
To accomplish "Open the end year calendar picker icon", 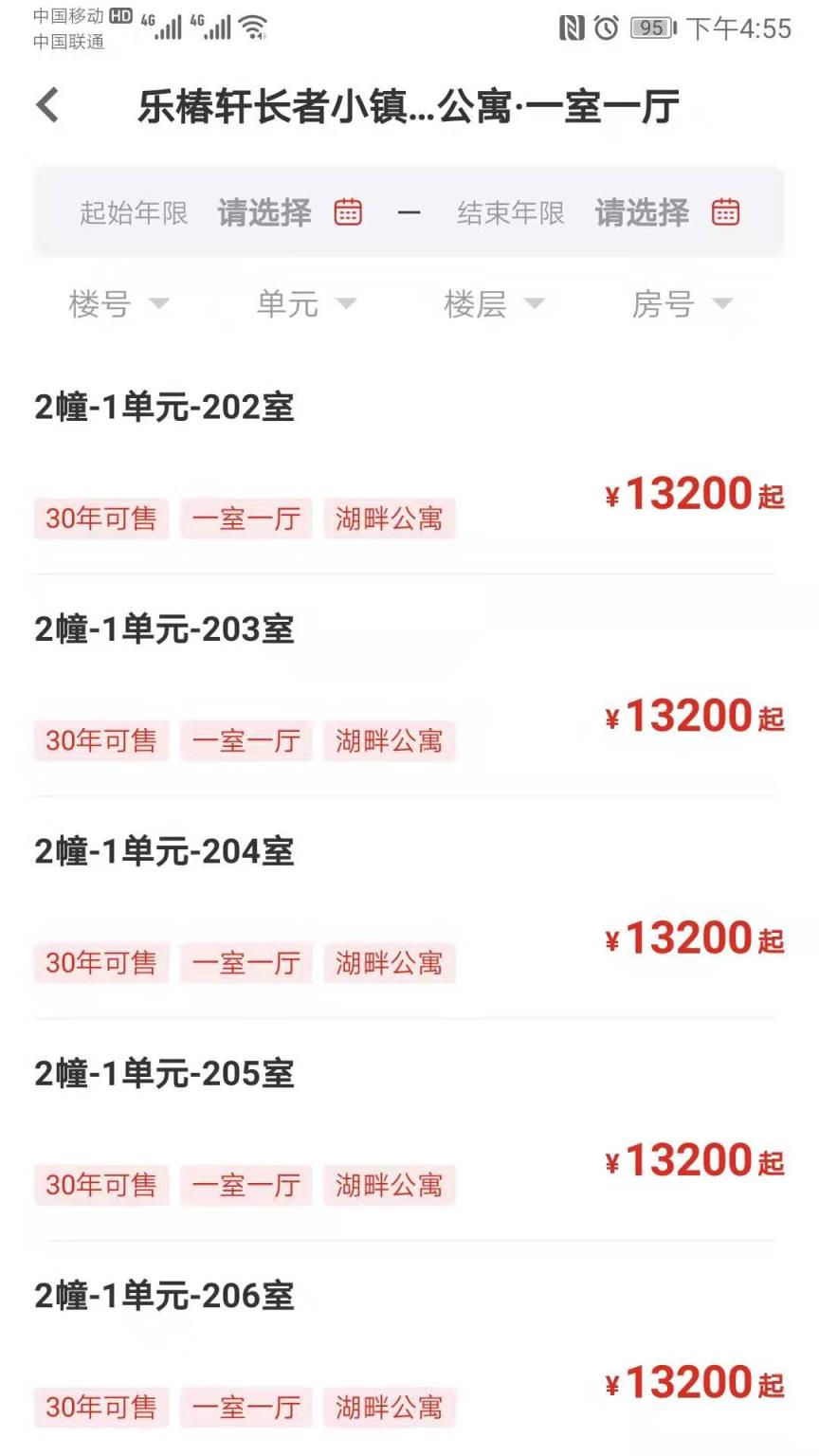I will click(725, 212).
